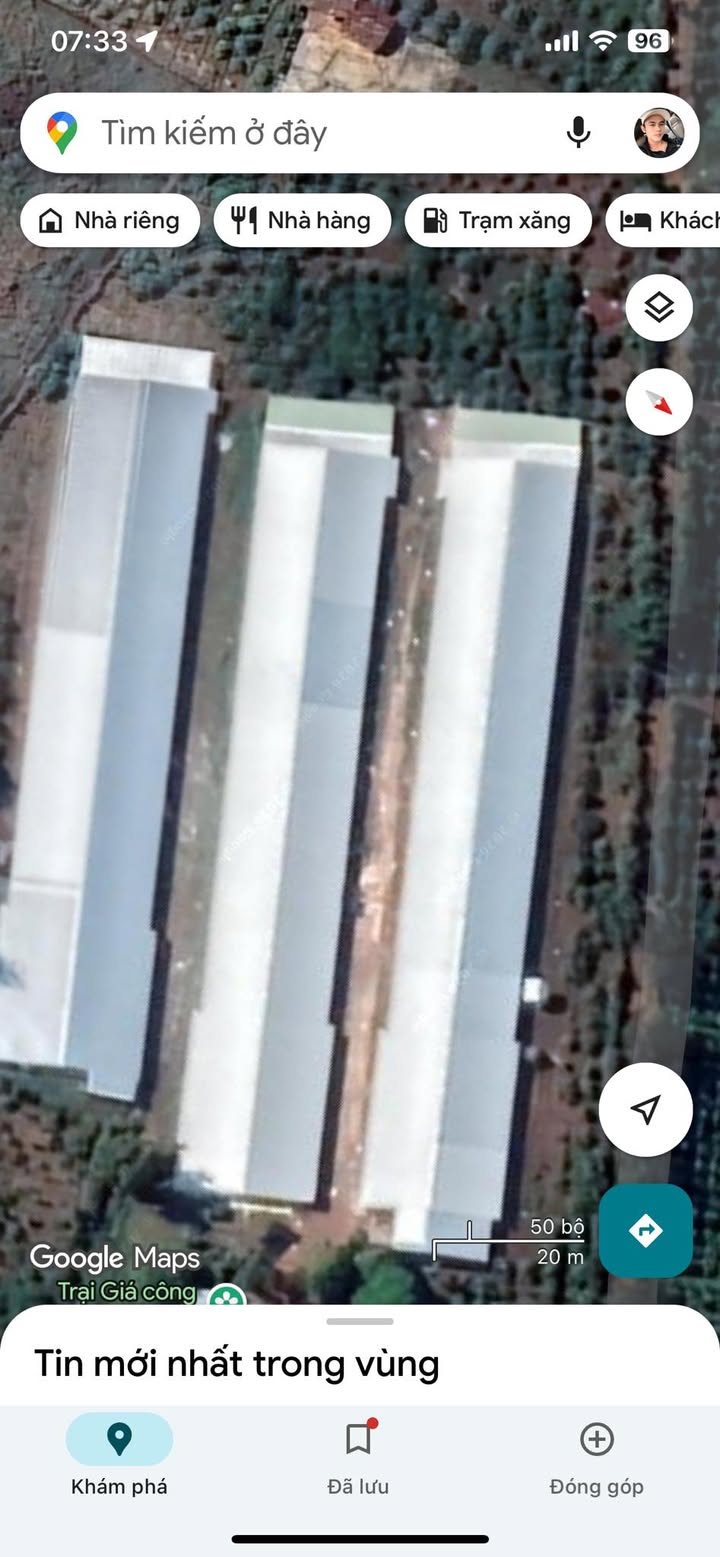The height and width of the screenshot is (1557, 720).
Task: Tap the 'Khách' hotels chip
Action: (x=665, y=221)
